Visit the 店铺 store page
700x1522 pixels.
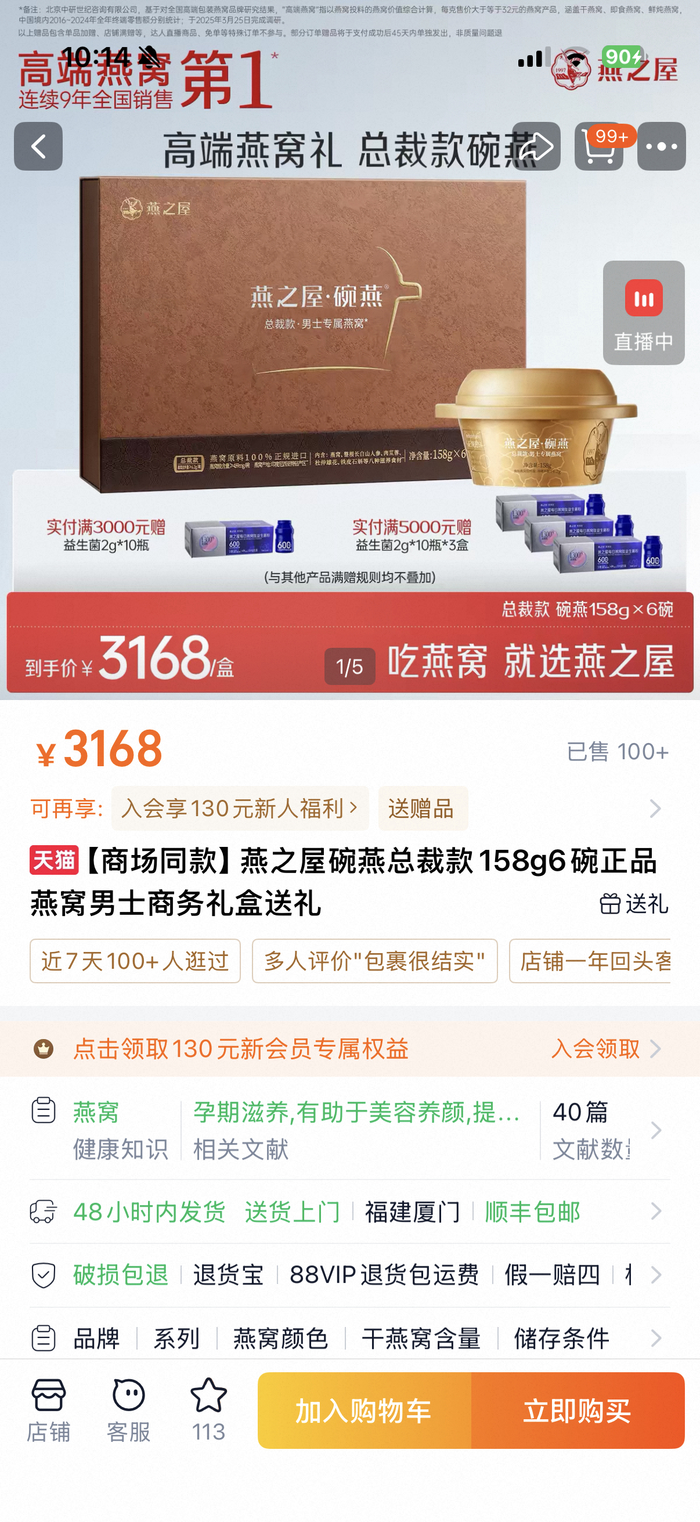point(49,1410)
